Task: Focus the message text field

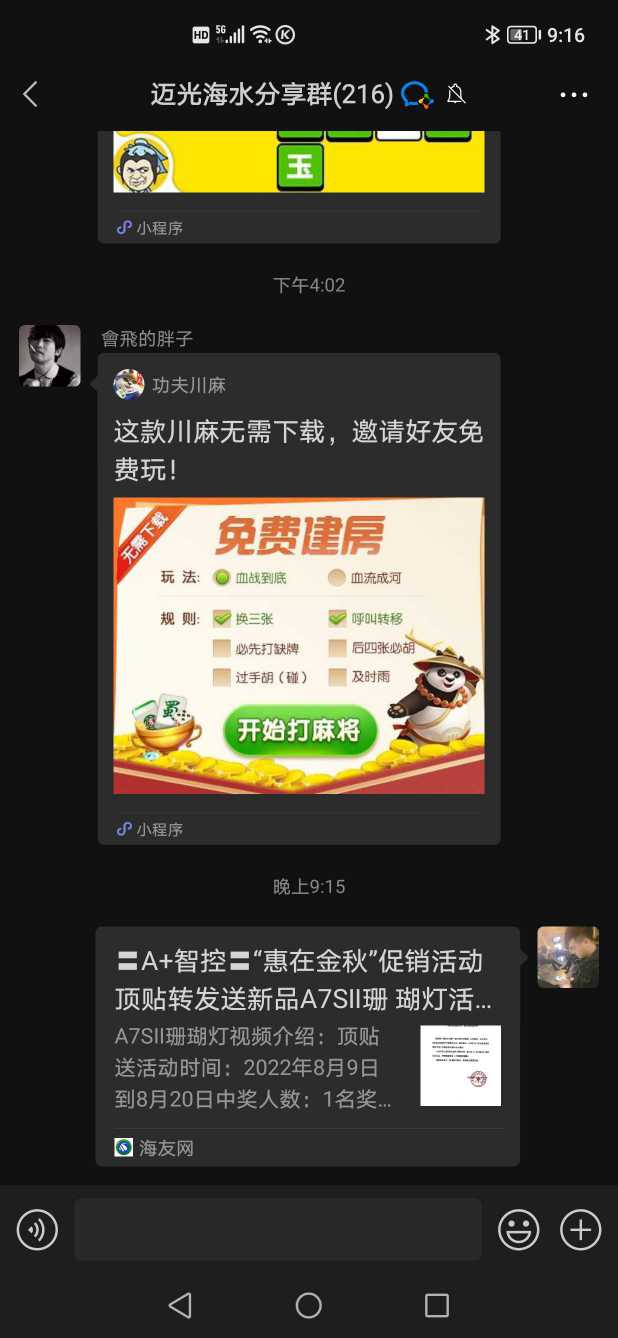Action: [x=277, y=1229]
